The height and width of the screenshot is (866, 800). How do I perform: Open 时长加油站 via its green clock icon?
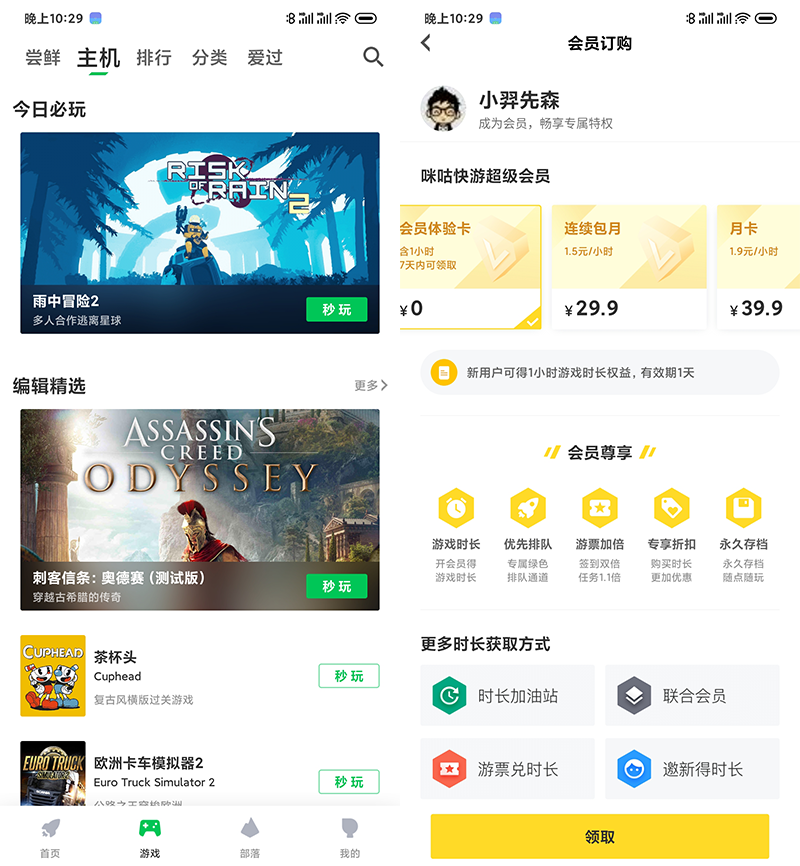pos(447,695)
